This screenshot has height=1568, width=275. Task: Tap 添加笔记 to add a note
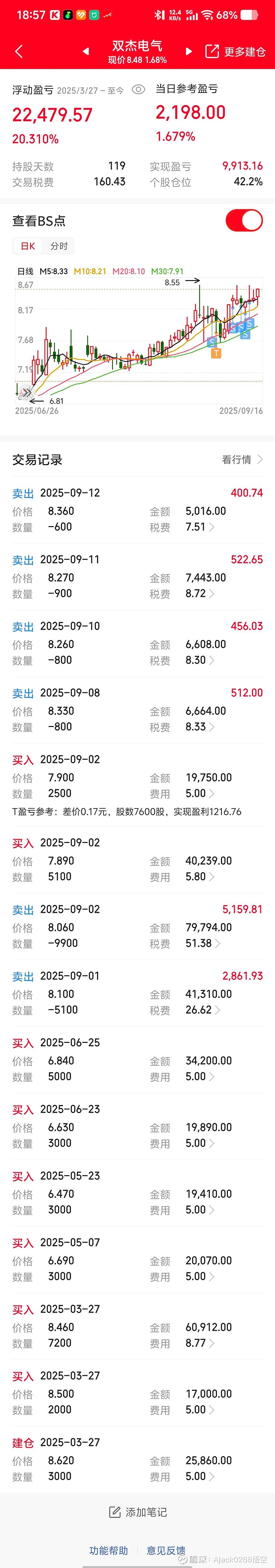(x=138, y=1512)
